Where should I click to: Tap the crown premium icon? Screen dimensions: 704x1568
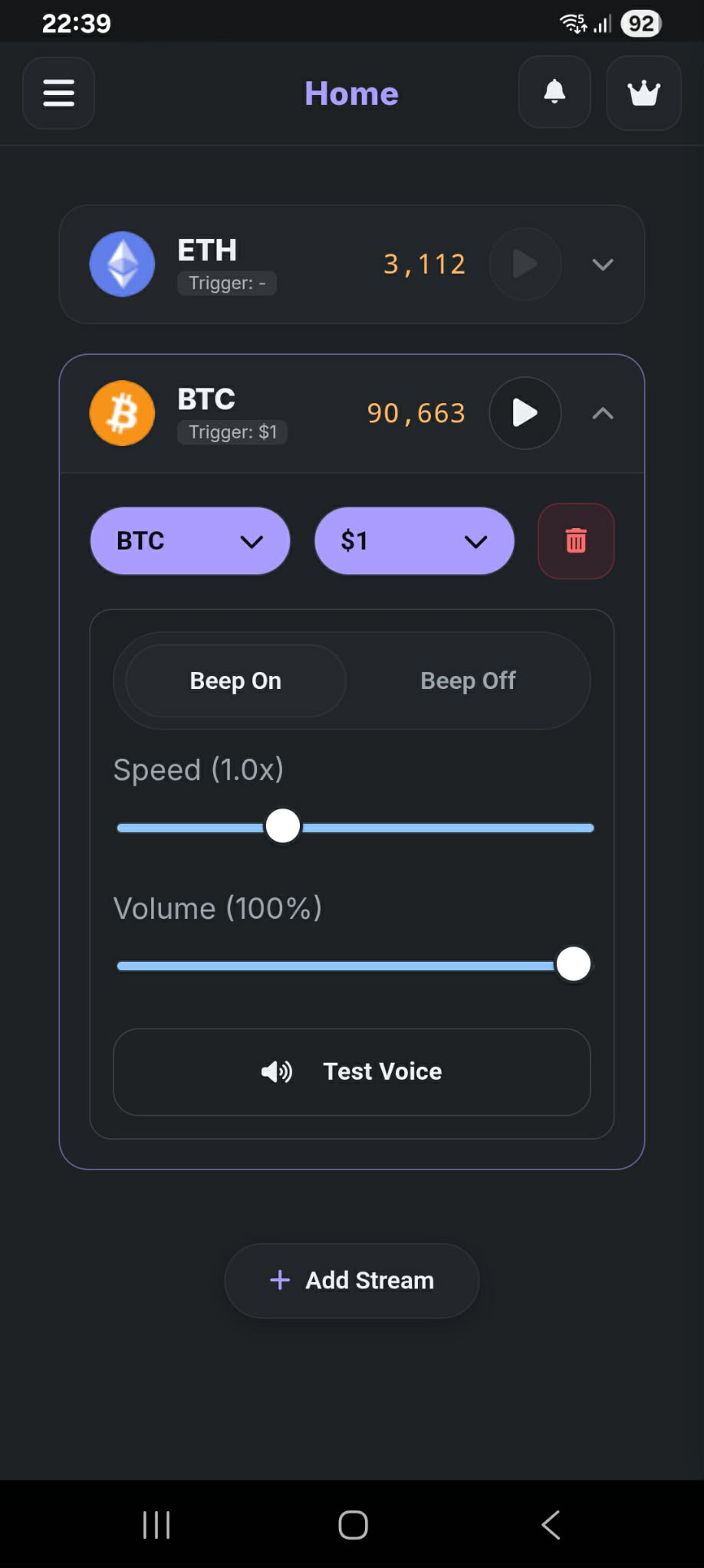tap(643, 93)
